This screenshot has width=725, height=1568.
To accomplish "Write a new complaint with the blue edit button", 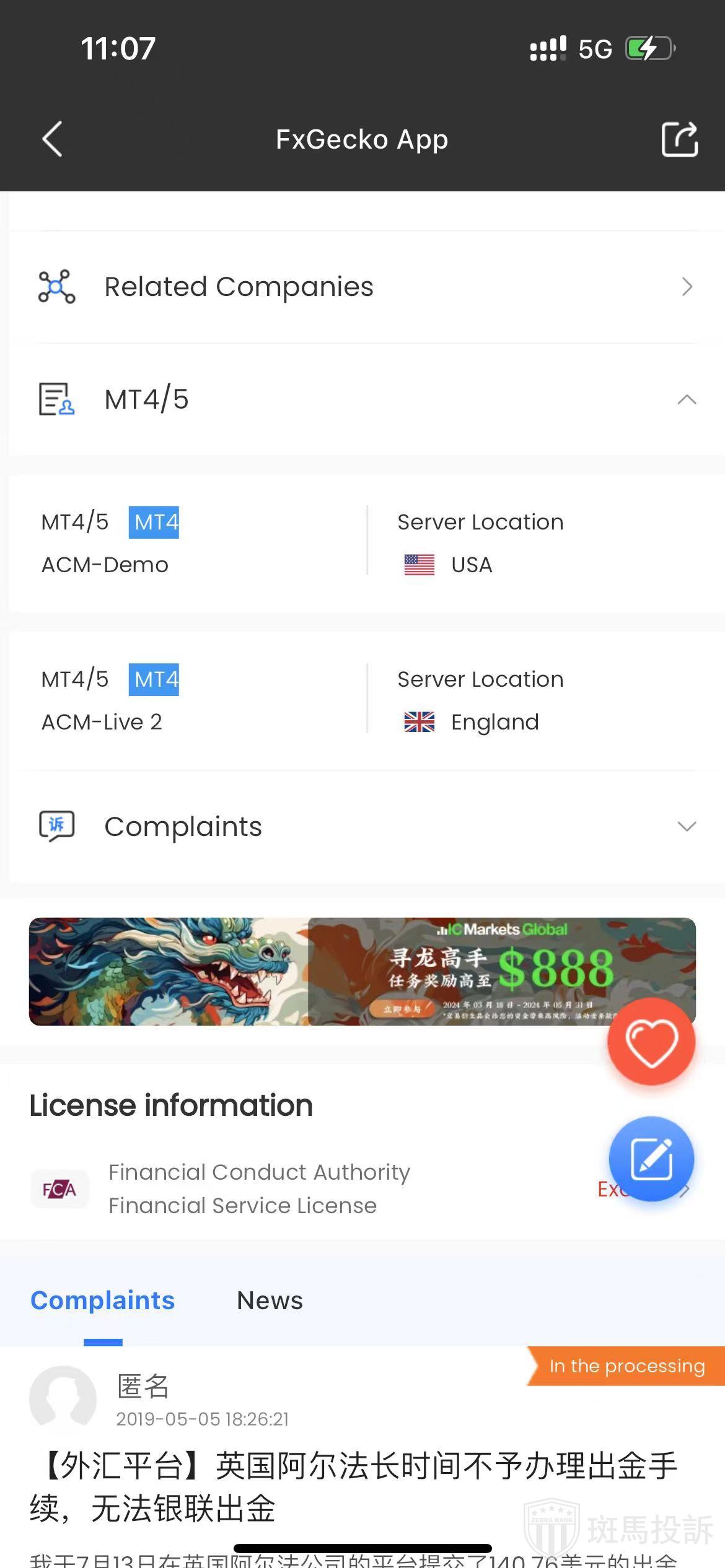I will 651,1159.
